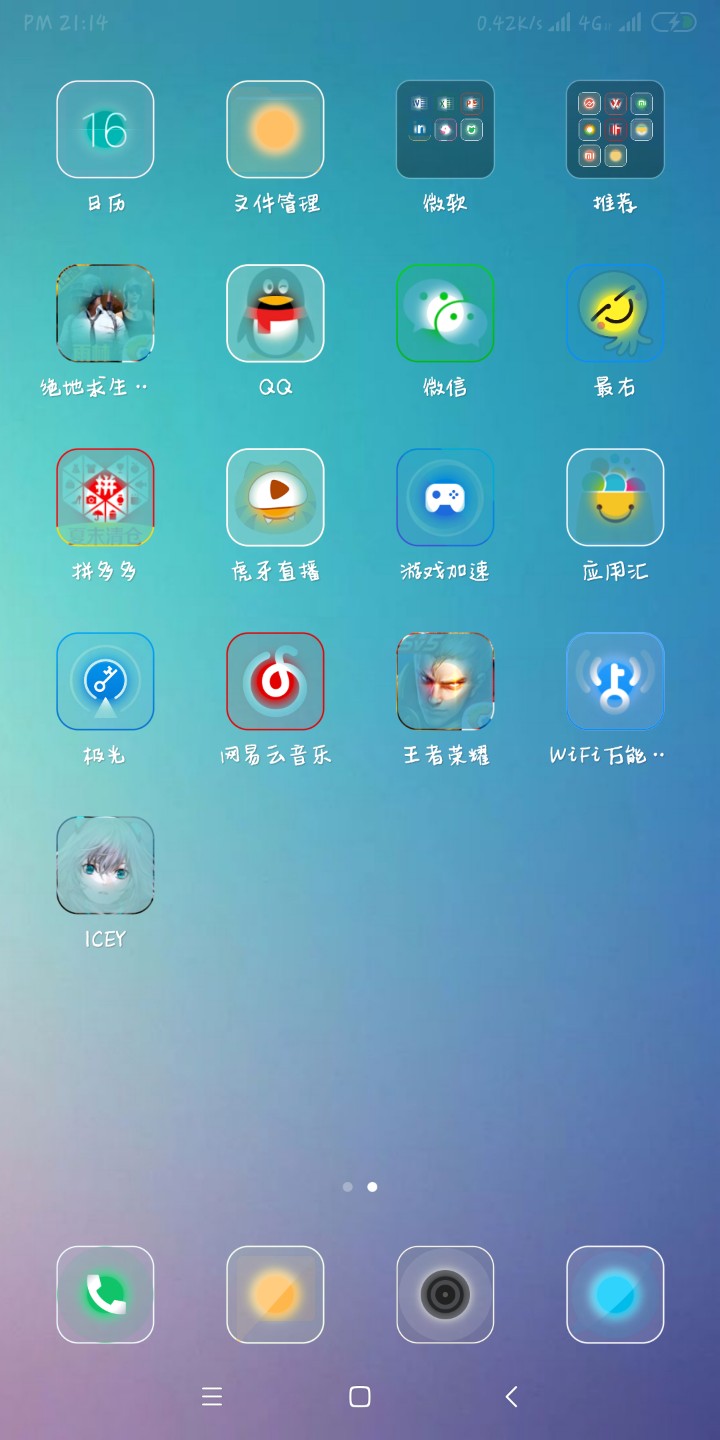Viewport: 720px width, 1440px height.
Task: Open the phone dialer in the dock
Action: (x=105, y=1294)
